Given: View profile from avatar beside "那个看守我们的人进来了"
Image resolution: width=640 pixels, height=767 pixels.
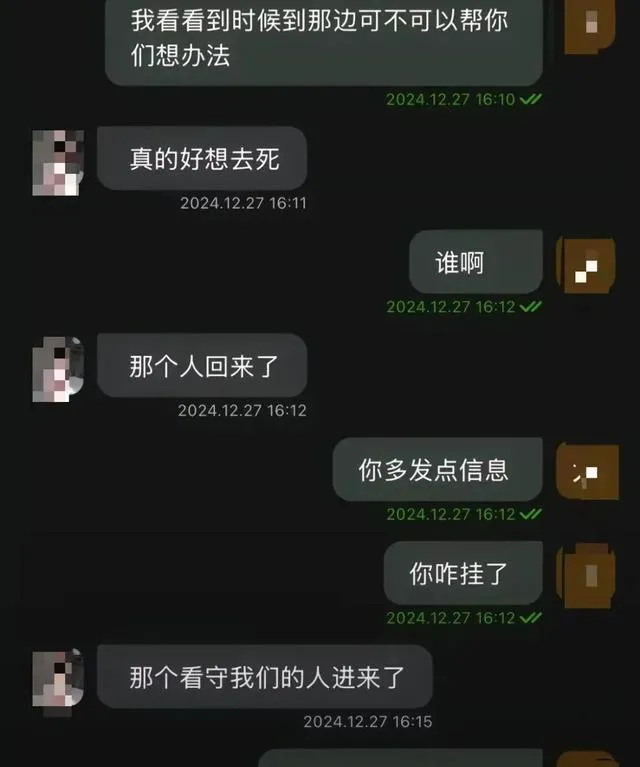Looking at the screenshot, I should (x=58, y=680).
